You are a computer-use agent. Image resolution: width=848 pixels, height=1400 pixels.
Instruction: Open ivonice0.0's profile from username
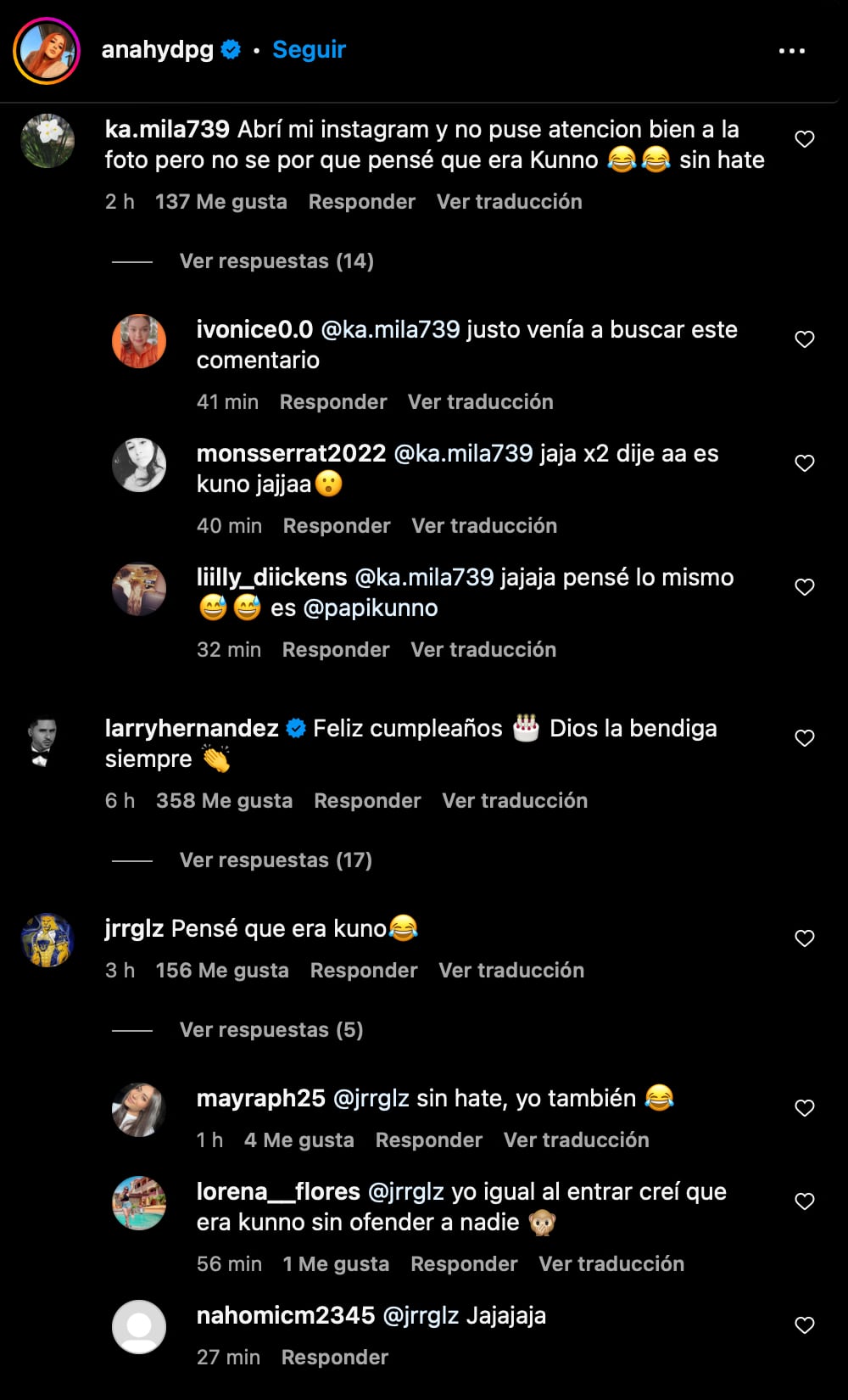(254, 330)
